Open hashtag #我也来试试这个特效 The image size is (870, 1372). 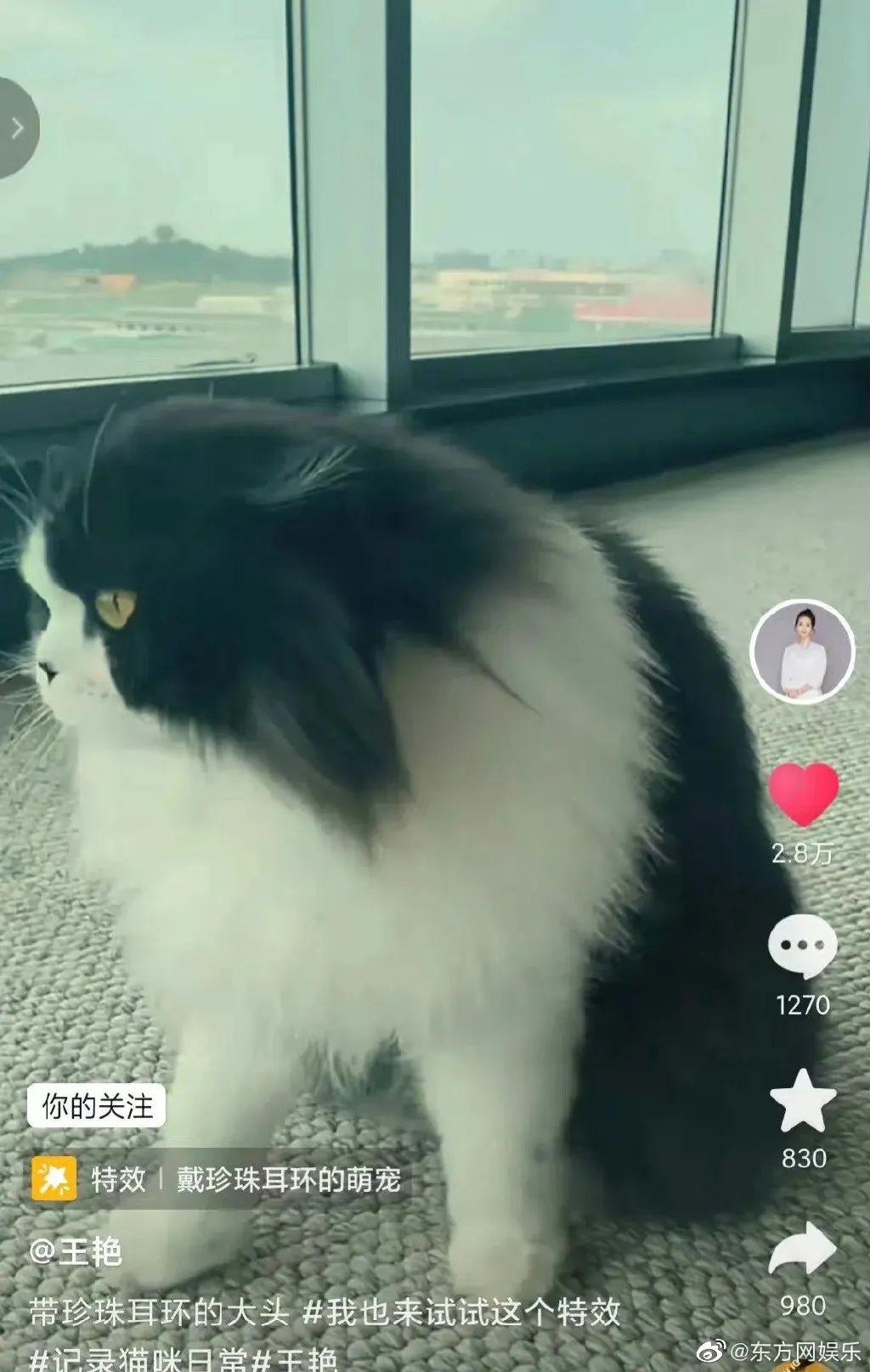tap(462, 1313)
